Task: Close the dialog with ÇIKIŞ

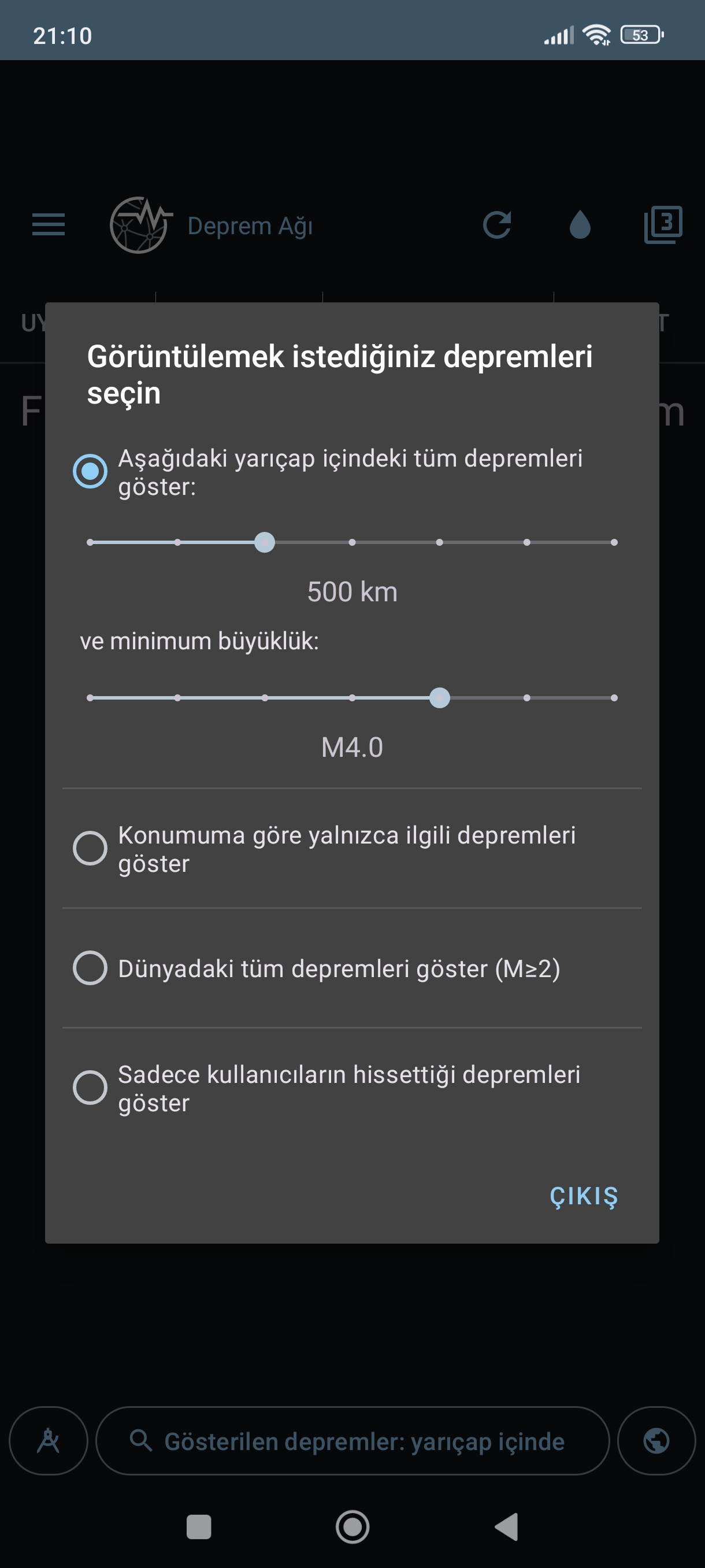Action: coord(584,1196)
